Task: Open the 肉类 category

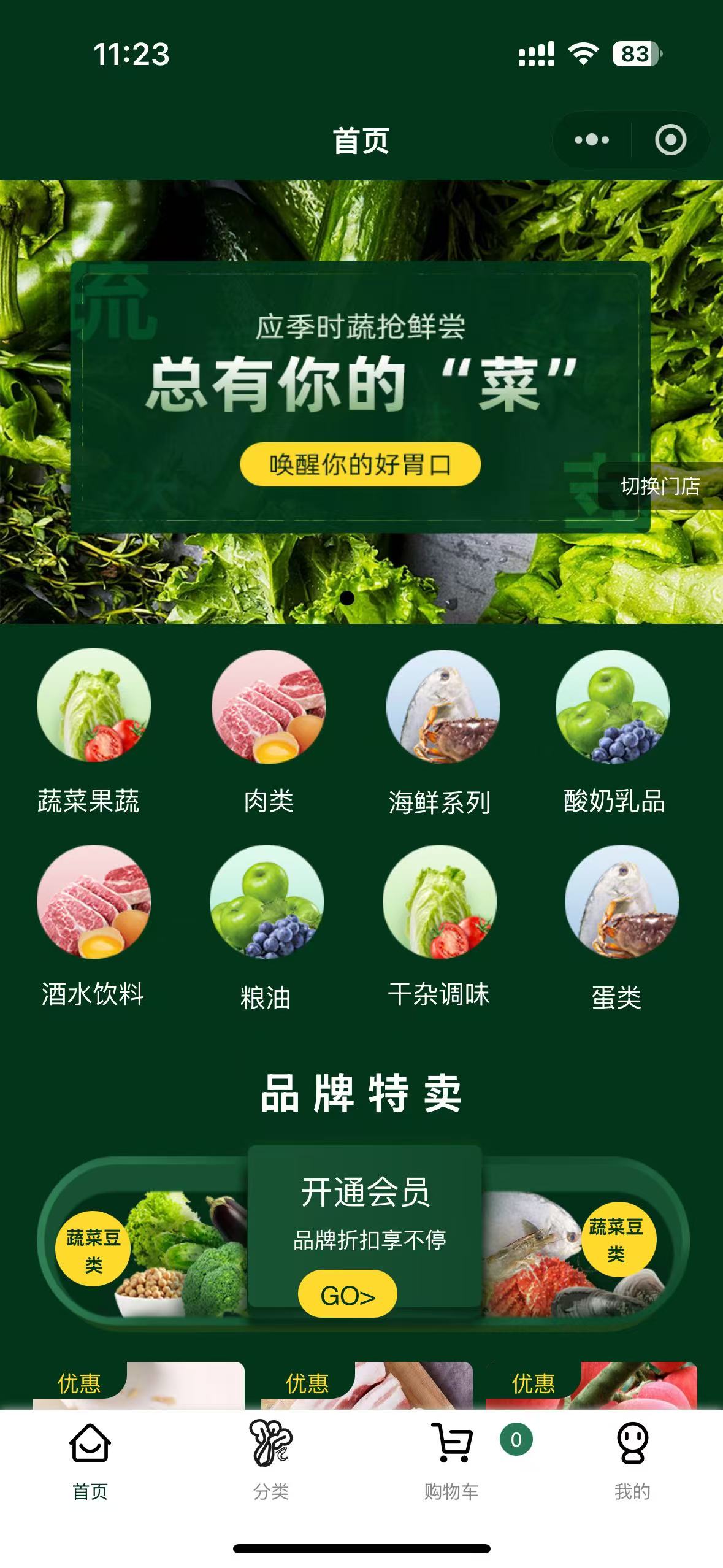Action: (x=269, y=730)
